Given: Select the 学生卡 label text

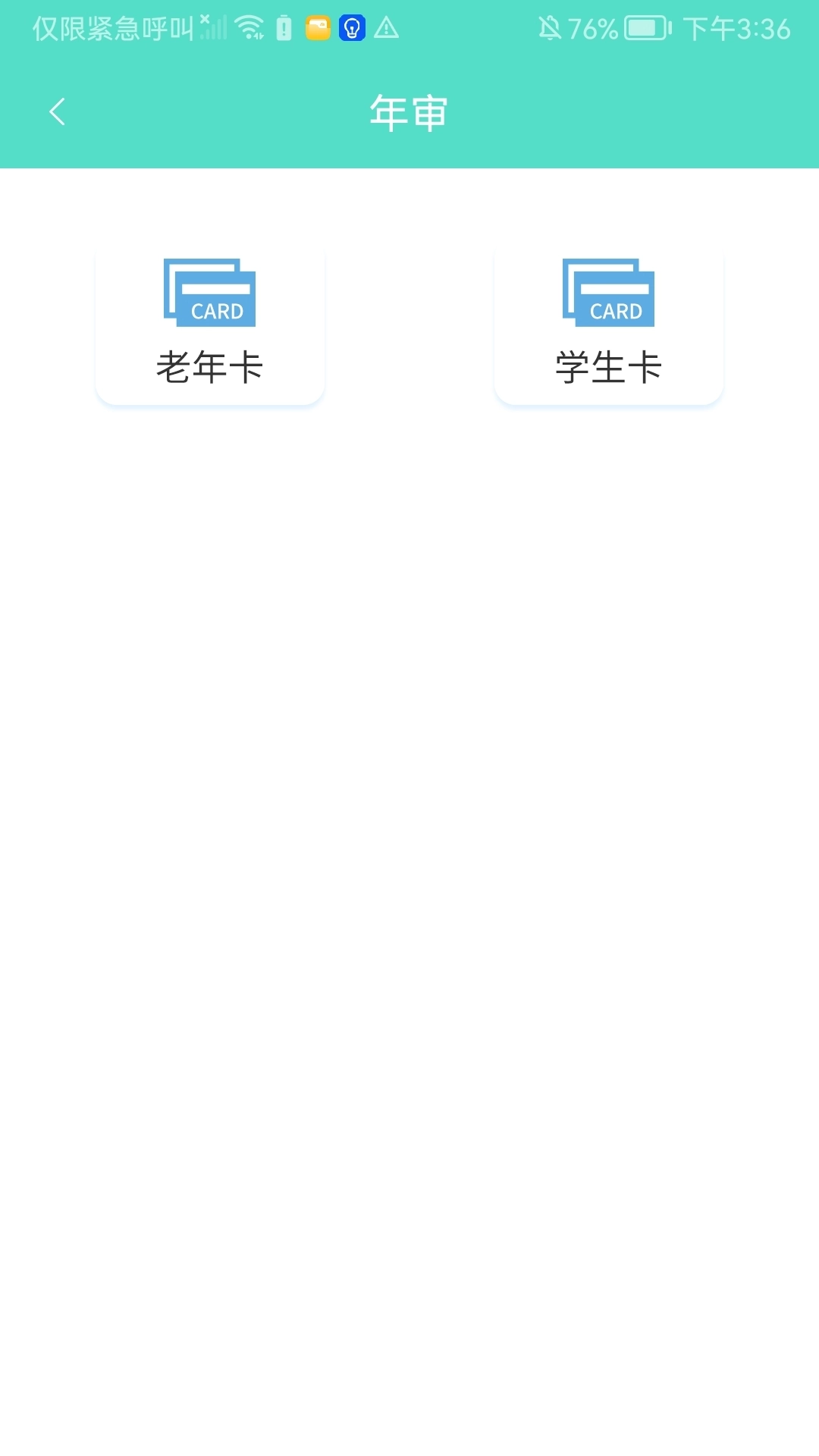Looking at the screenshot, I should click(x=609, y=366).
